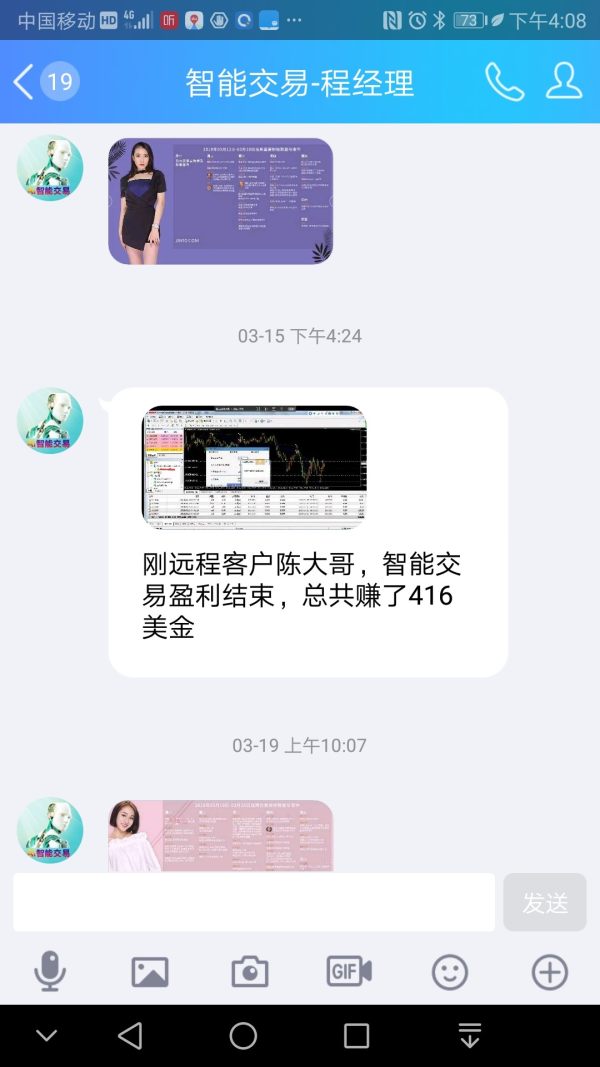Viewport: 600px width, 1067px height.
Task: Send the message with 发送
Action: [545, 902]
